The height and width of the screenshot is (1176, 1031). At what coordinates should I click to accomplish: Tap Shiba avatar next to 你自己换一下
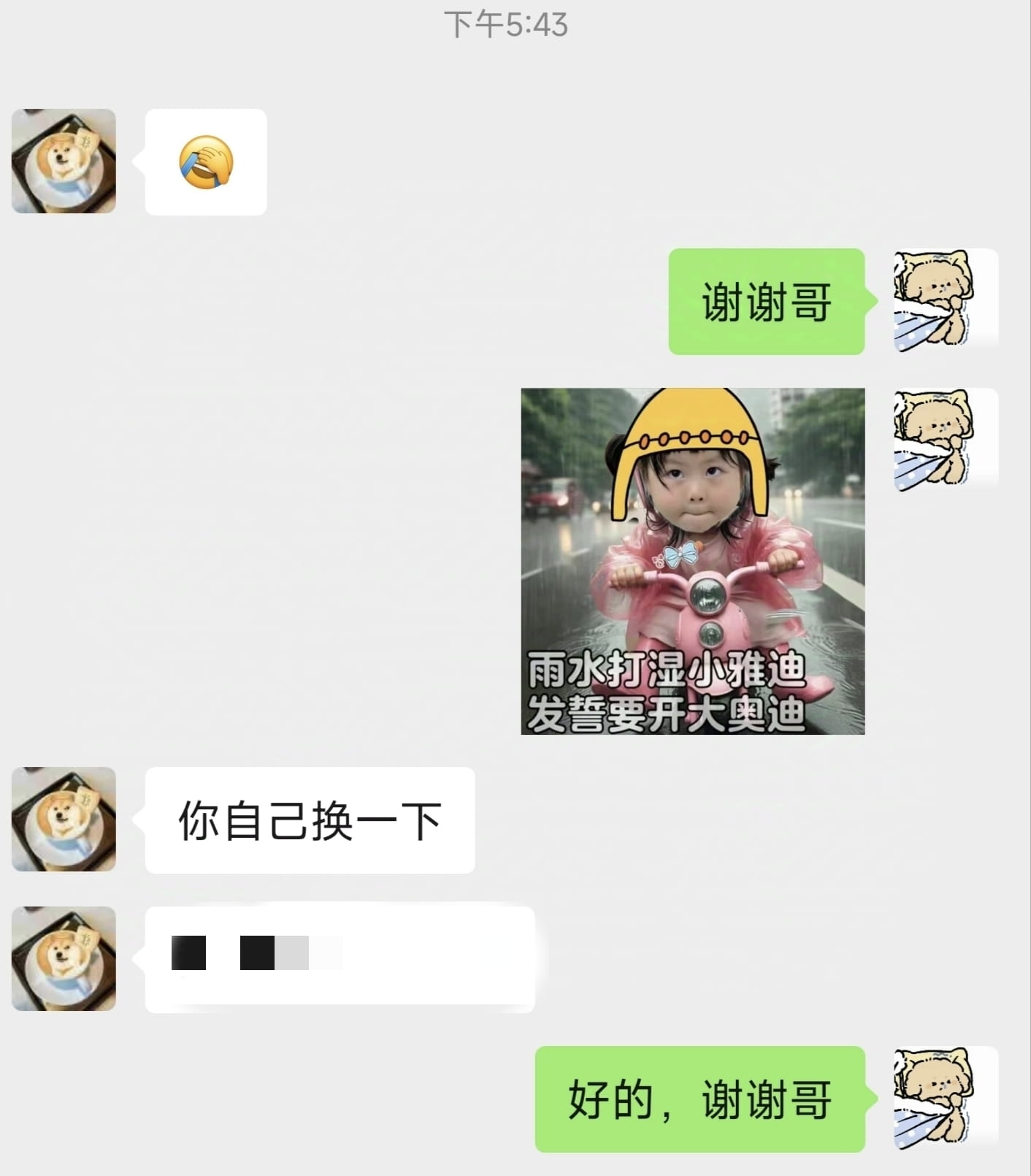[x=64, y=819]
